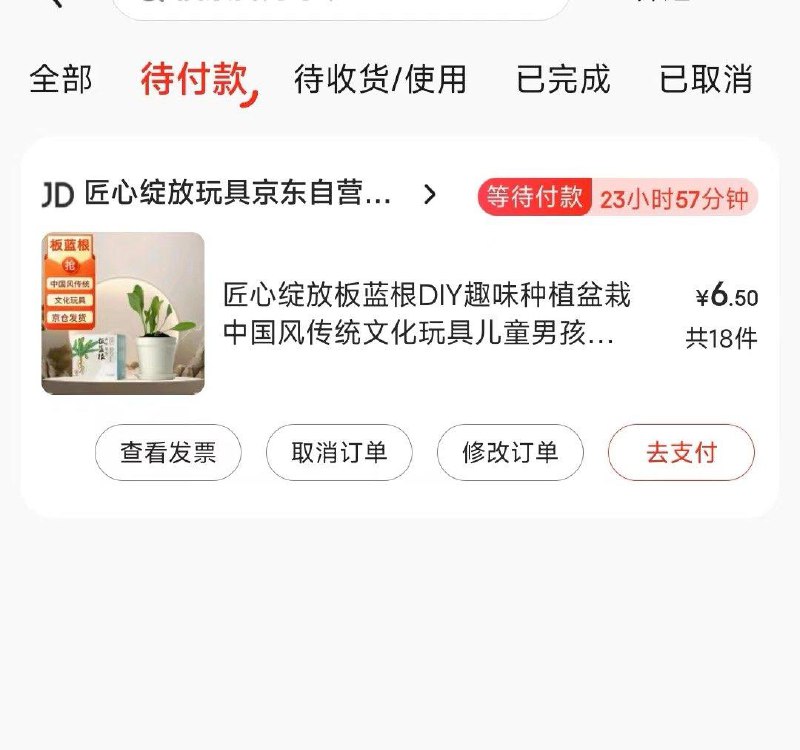Modify the order via 修改订单
Screen dimensions: 800x750
tap(510, 452)
